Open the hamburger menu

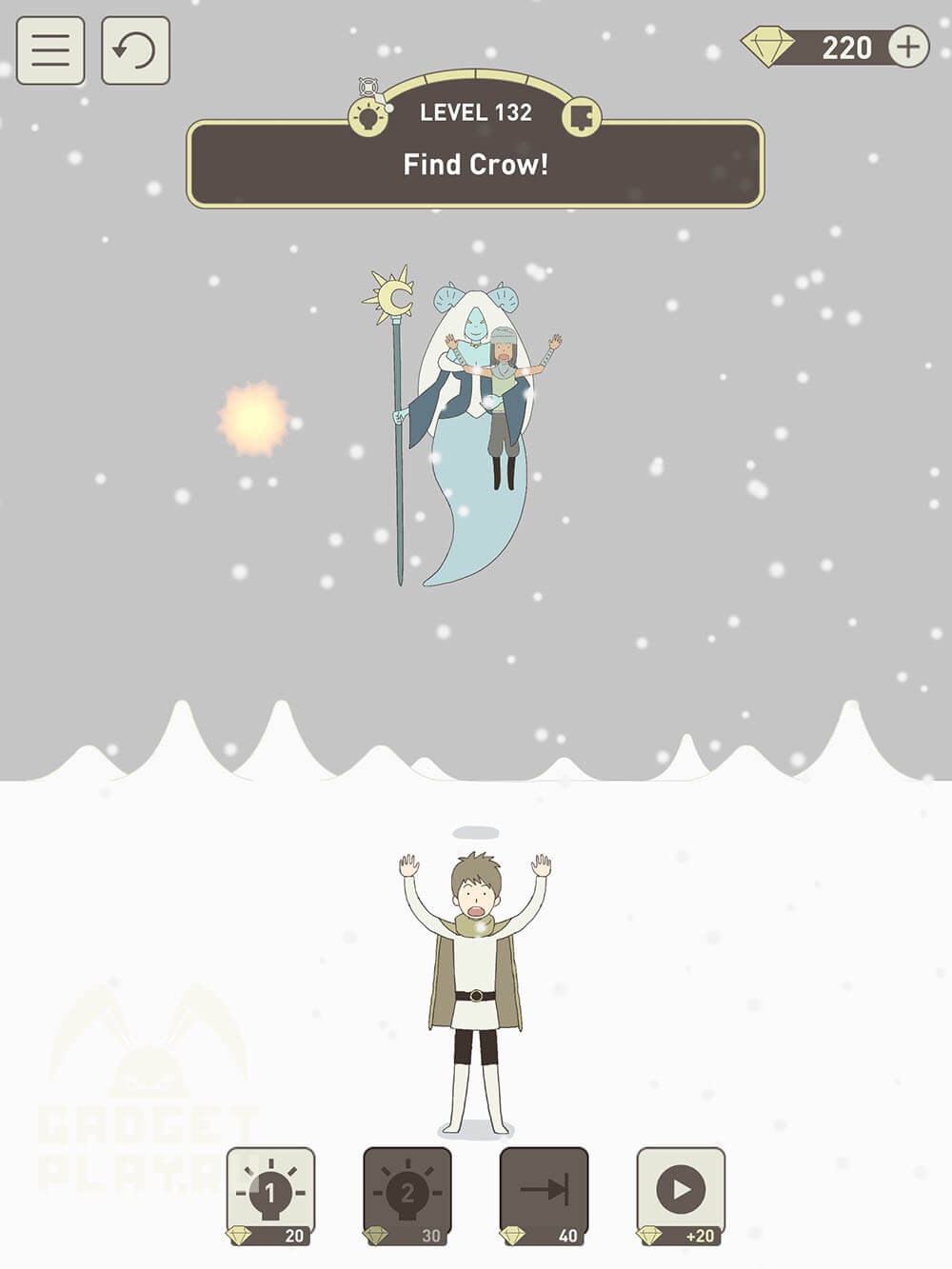[50, 50]
